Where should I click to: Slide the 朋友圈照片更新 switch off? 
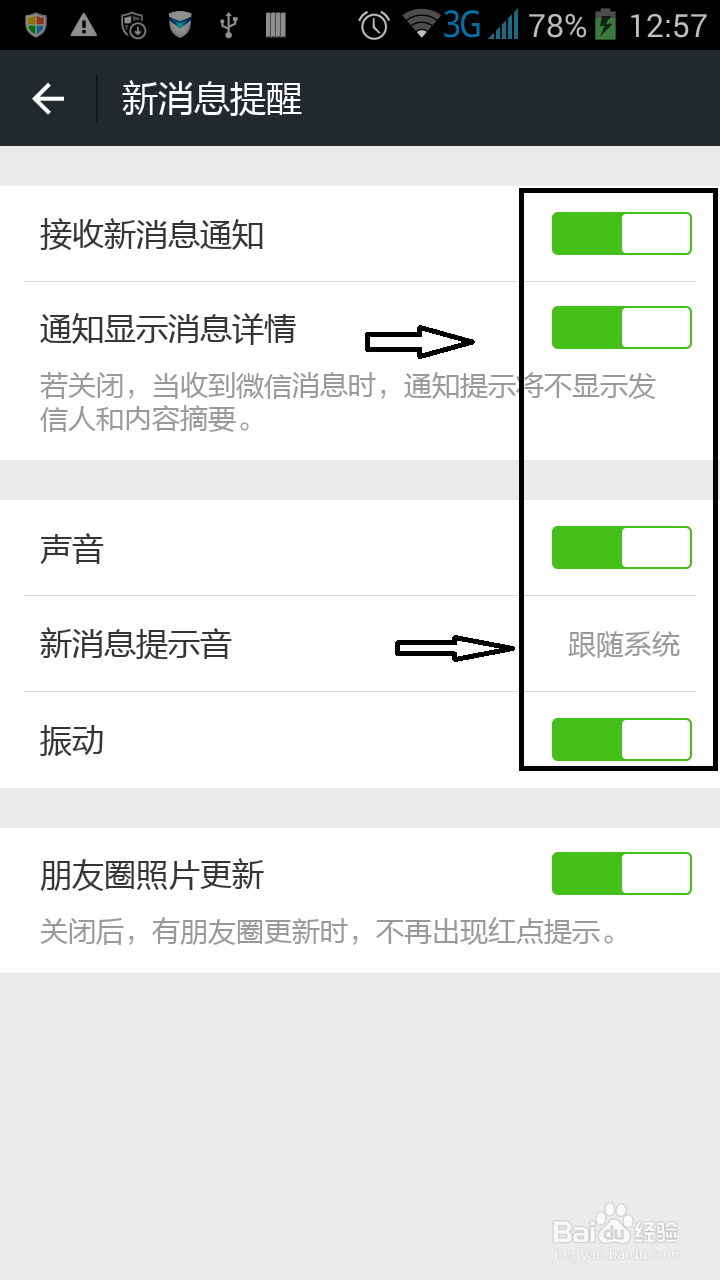tap(621, 873)
